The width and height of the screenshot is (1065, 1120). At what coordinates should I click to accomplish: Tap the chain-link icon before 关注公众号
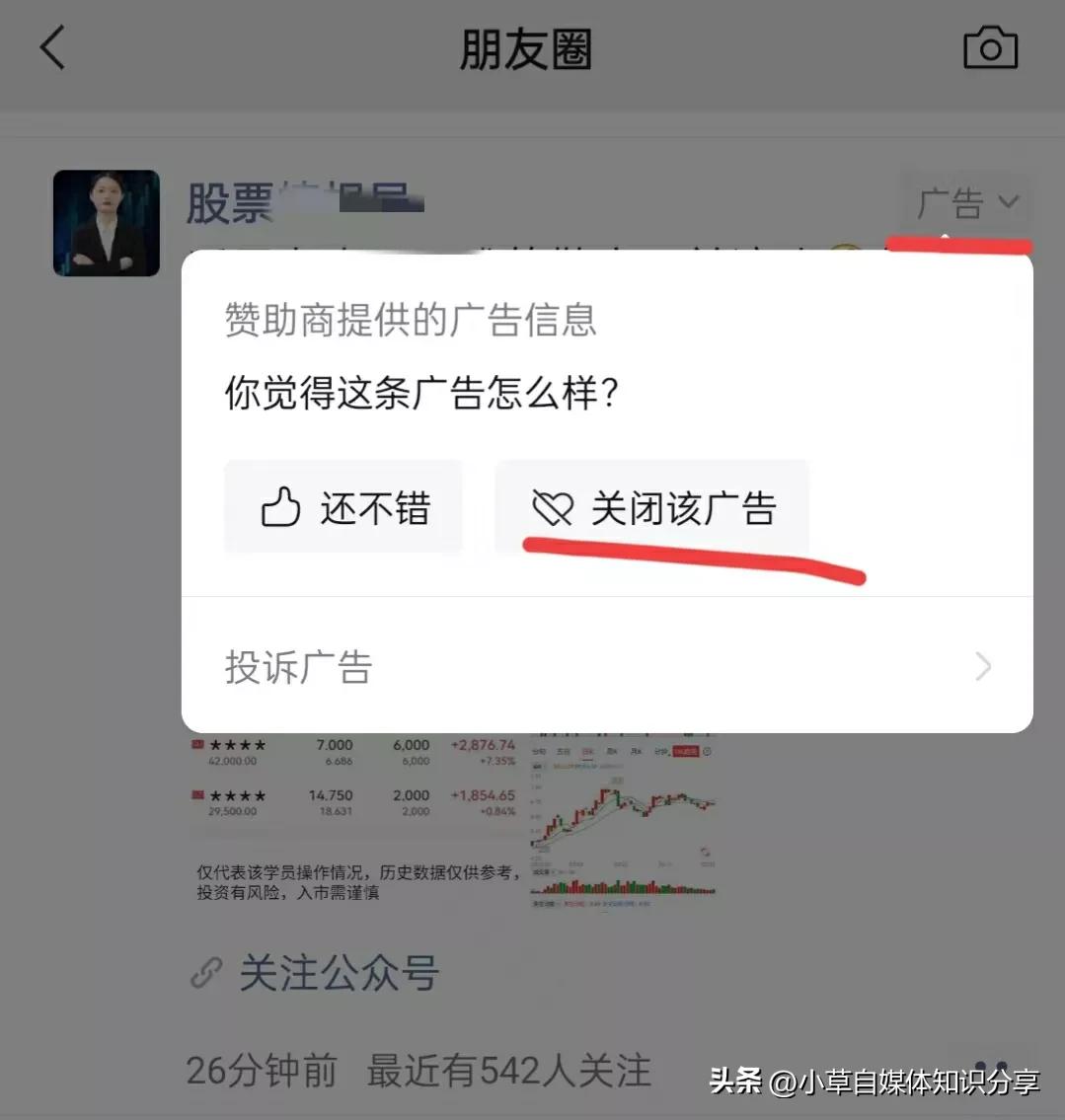tap(204, 974)
